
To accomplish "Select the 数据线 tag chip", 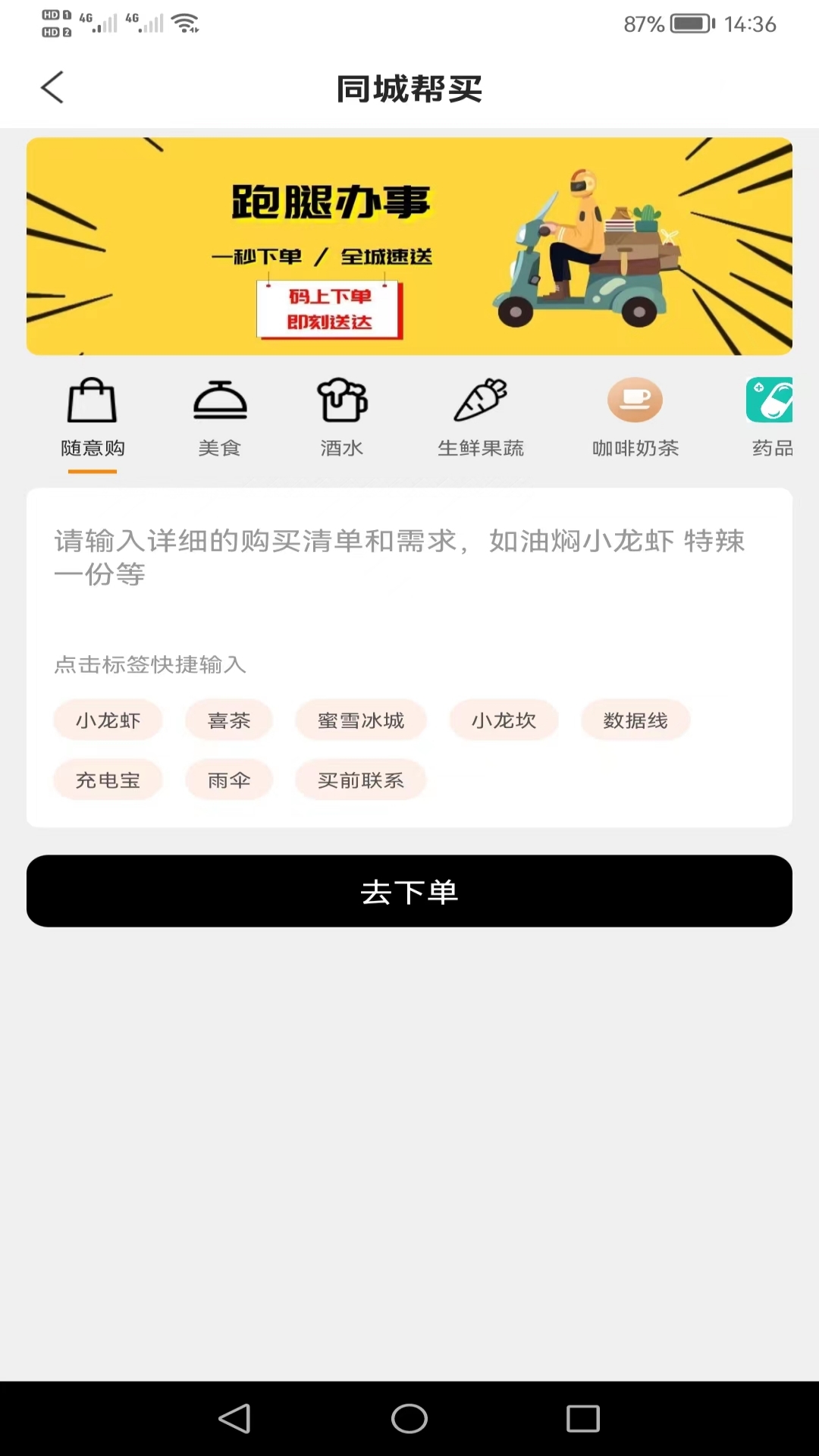I will pyautogui.click(x=636, y=720).
